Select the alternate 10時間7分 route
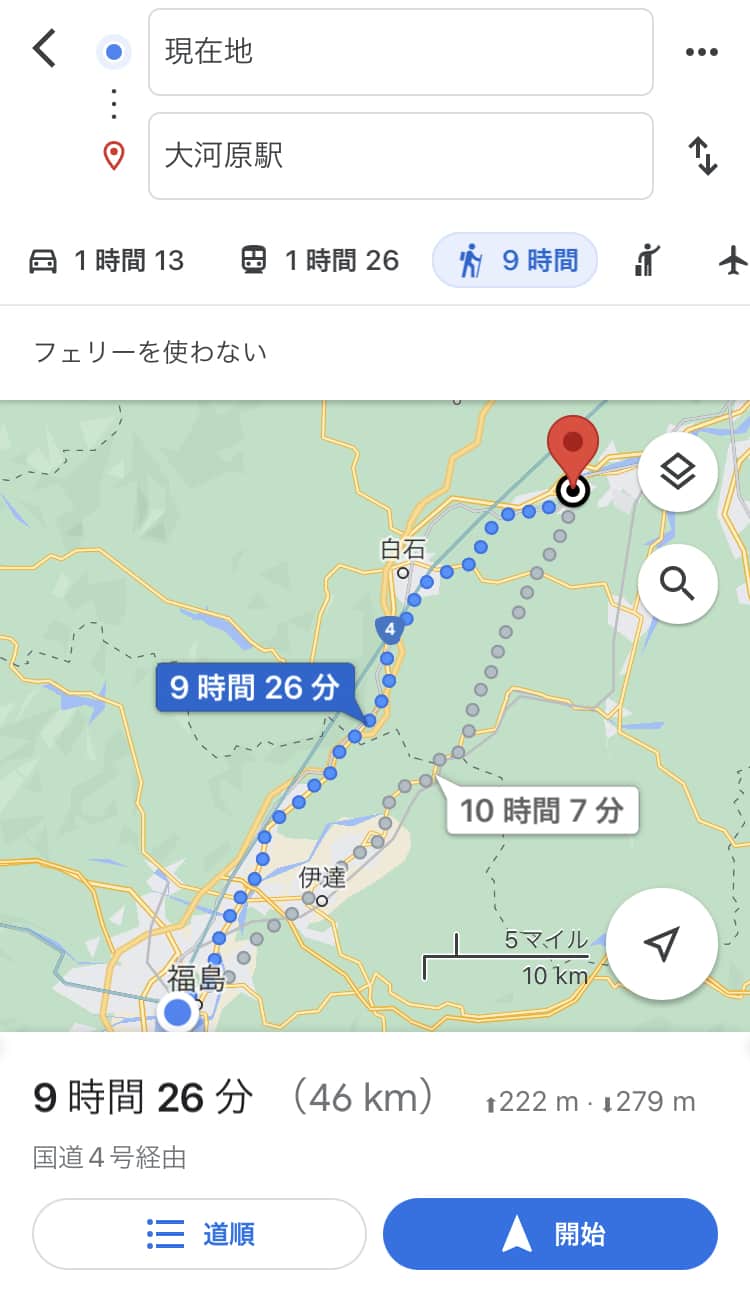Image resolution: width=750 pixels, height=1294 pixels. 541,810
